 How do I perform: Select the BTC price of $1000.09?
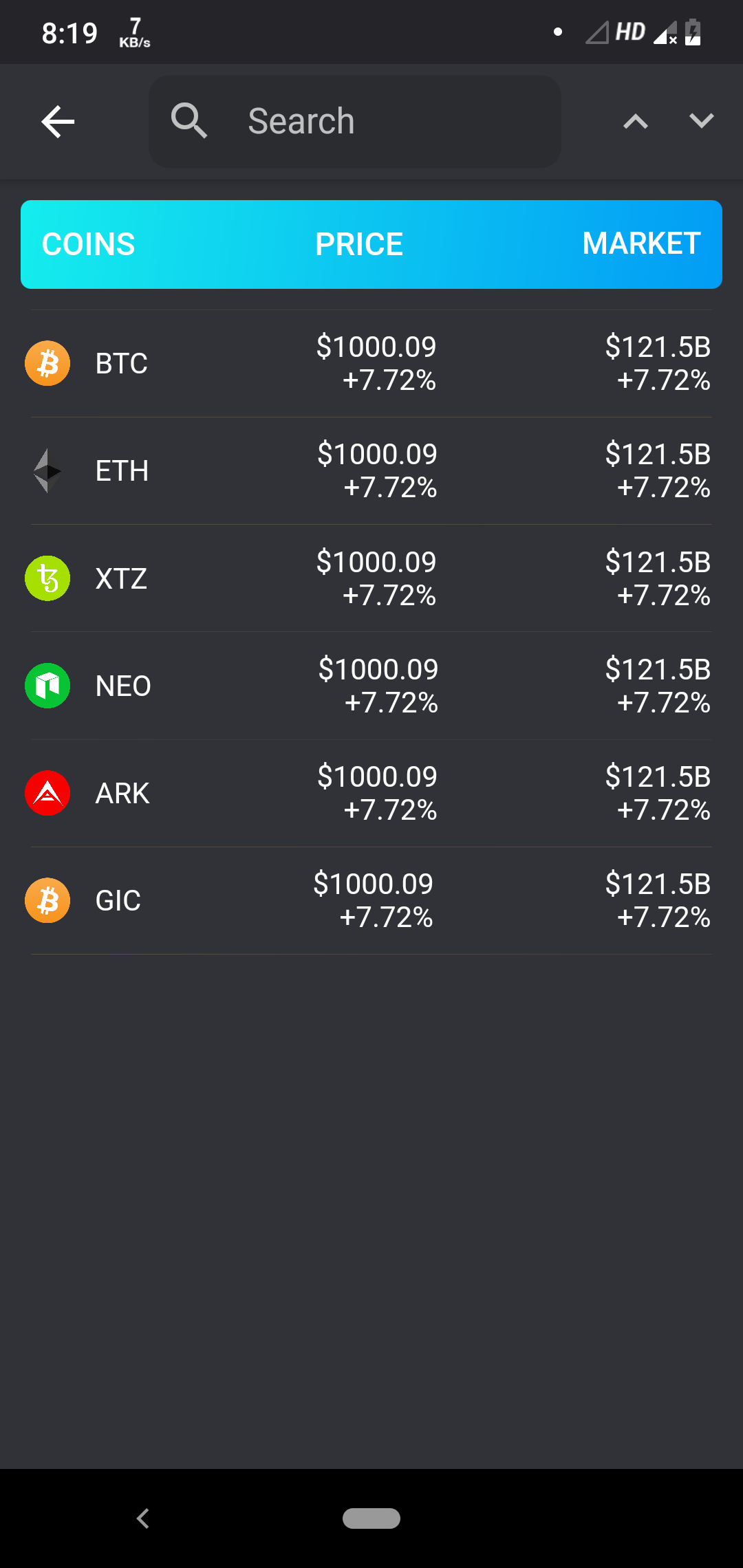(376, 347)
